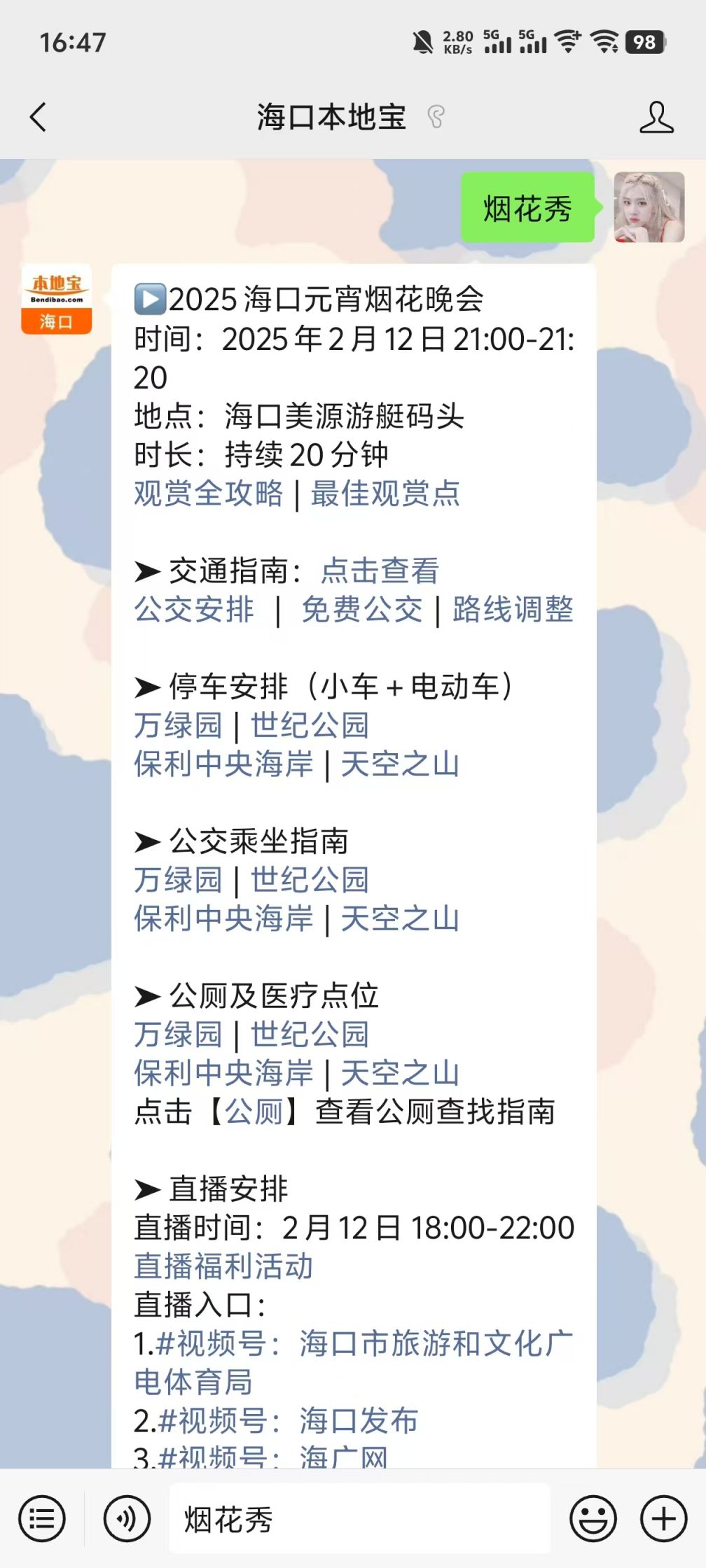Switch to the account menu list icon
The width and height of the screenshot is (706, 1568).
(42, 1519)
